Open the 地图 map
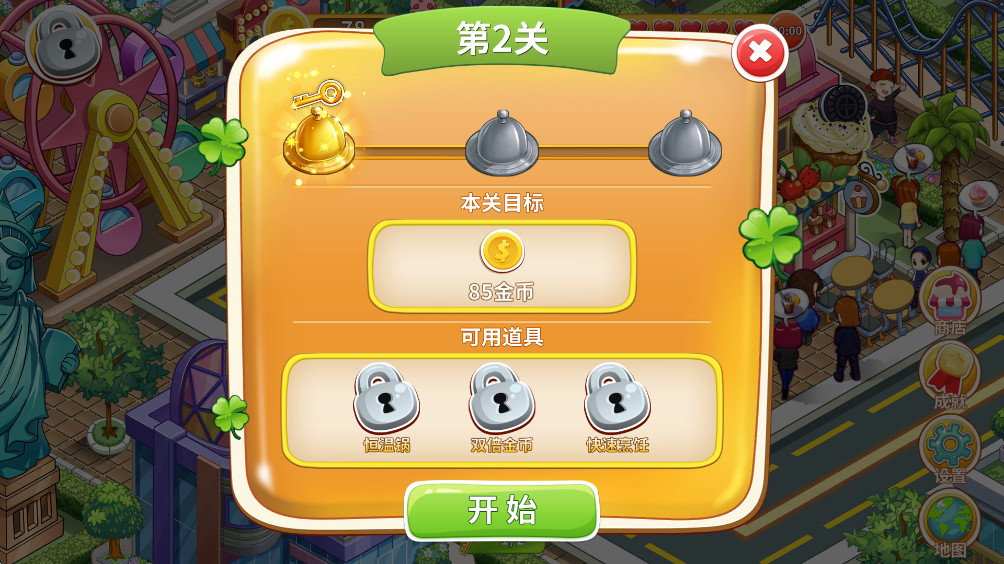The height and width of the screenshot is (564, 1004). coord(949,522)
